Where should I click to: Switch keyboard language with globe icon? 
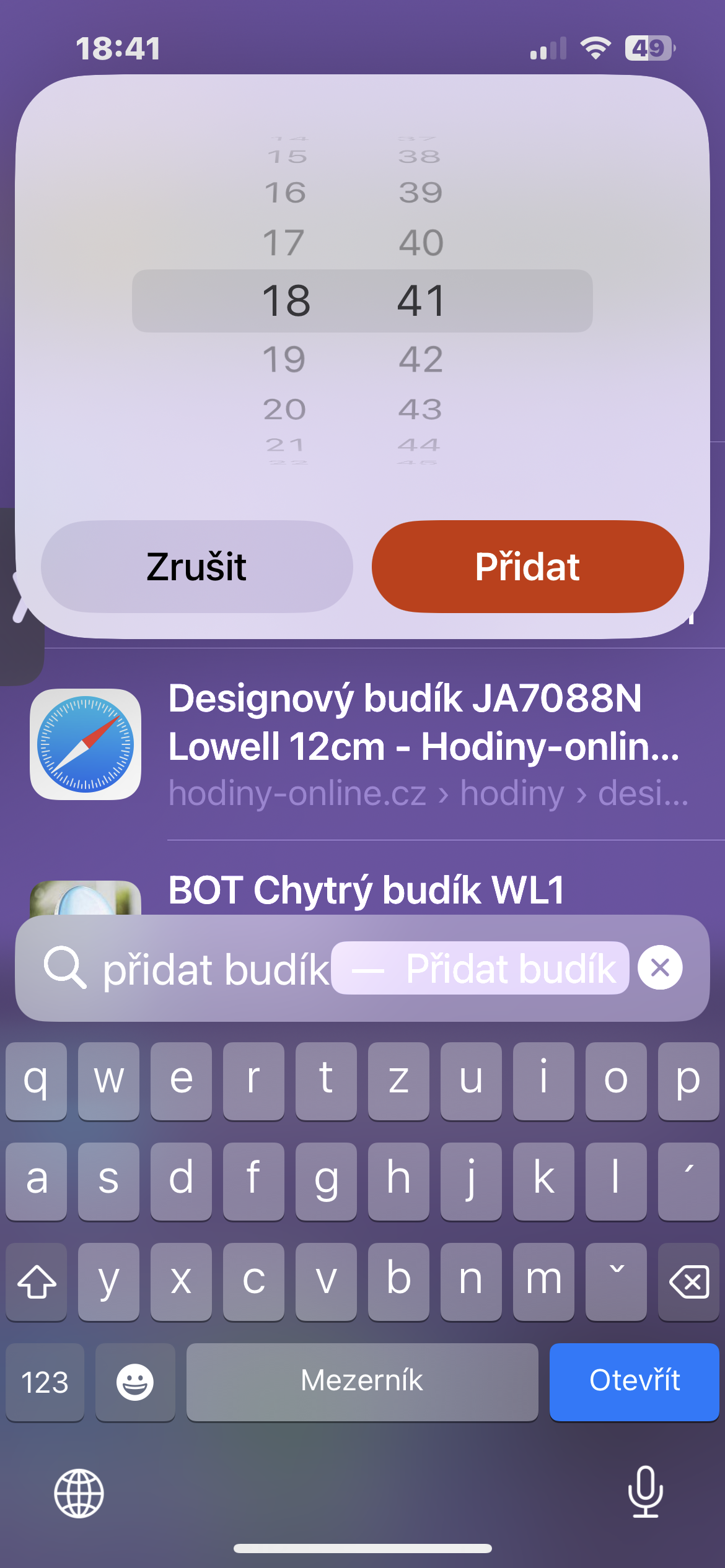79,1493
